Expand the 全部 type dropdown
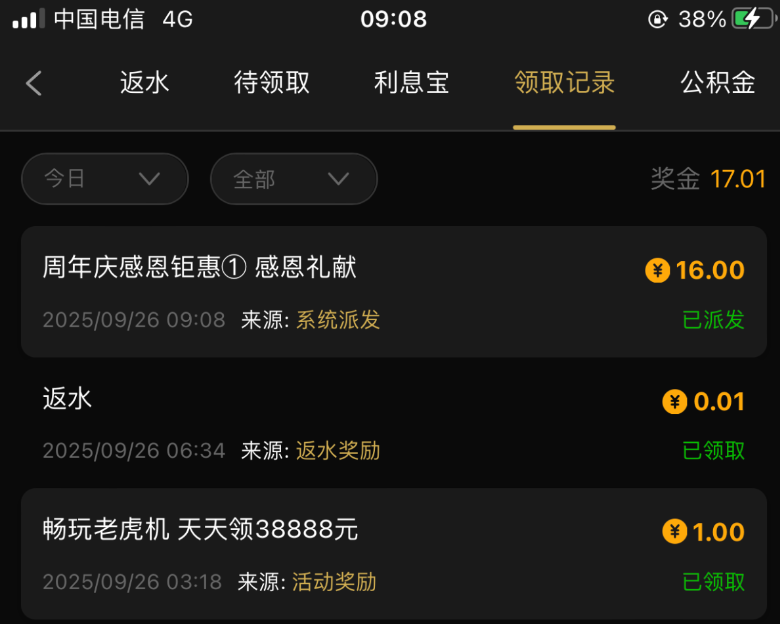 293,179
